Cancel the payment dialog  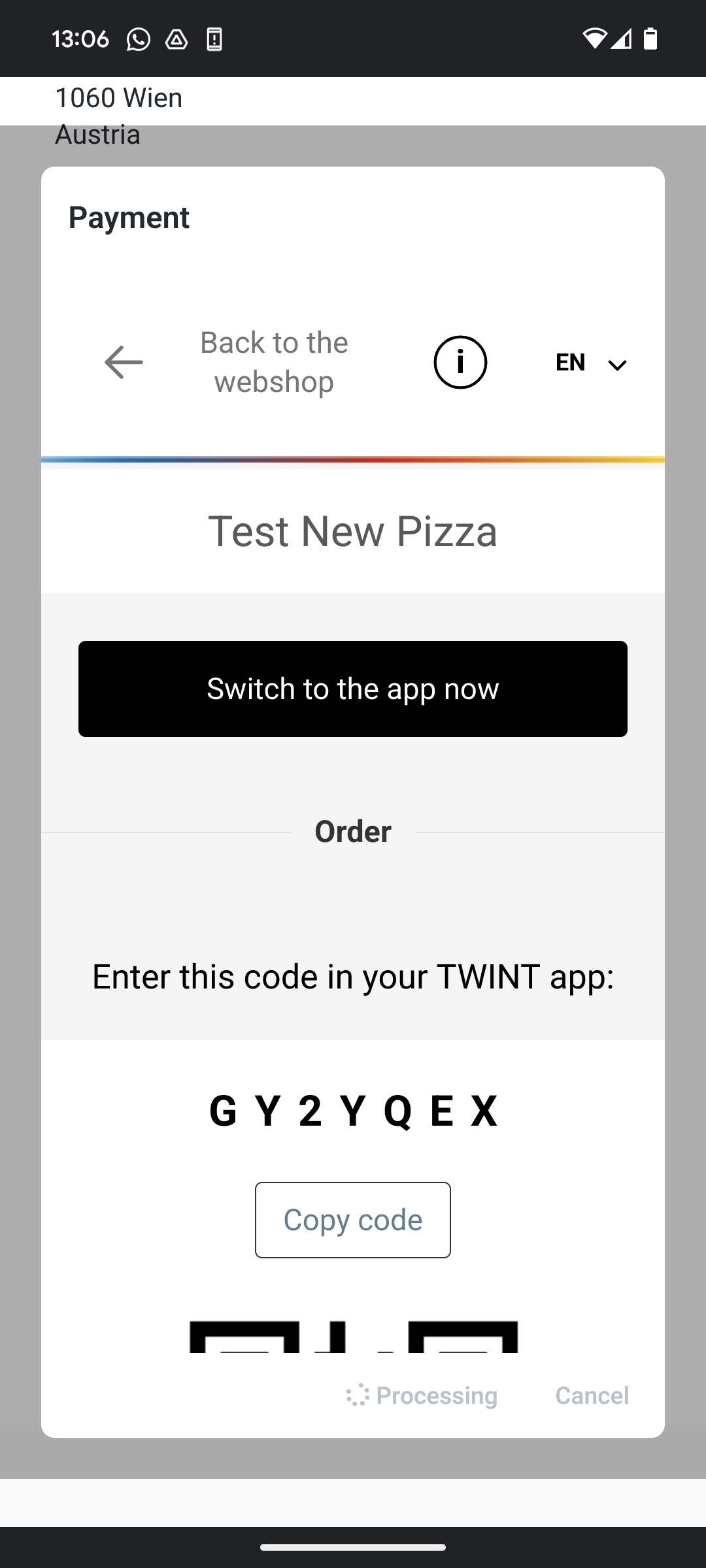(592, 1396)
